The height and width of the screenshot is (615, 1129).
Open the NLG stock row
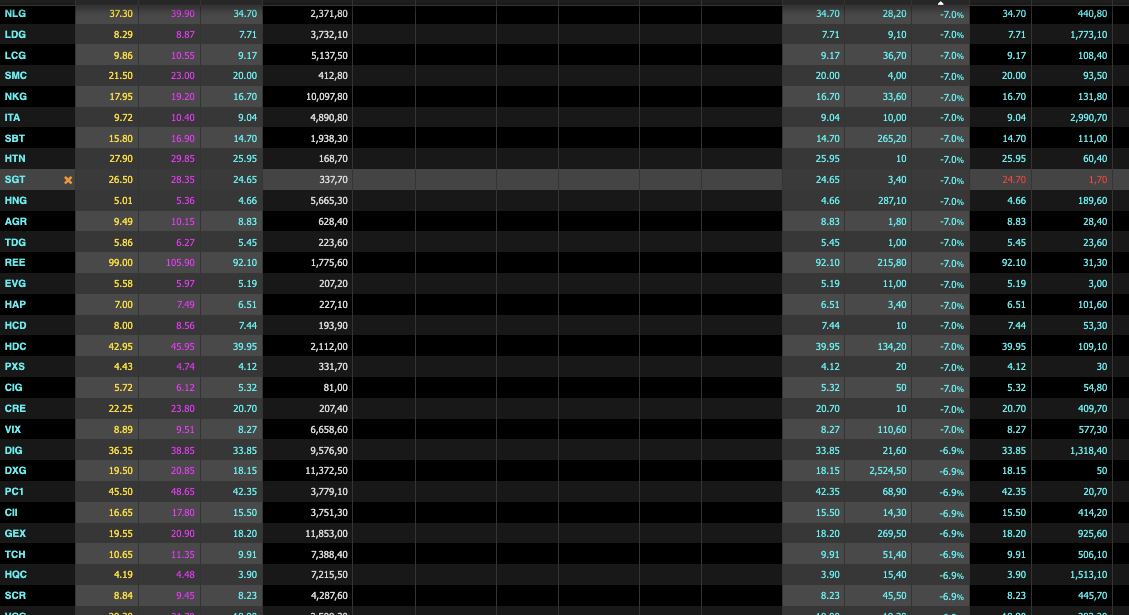coord(15,13)
